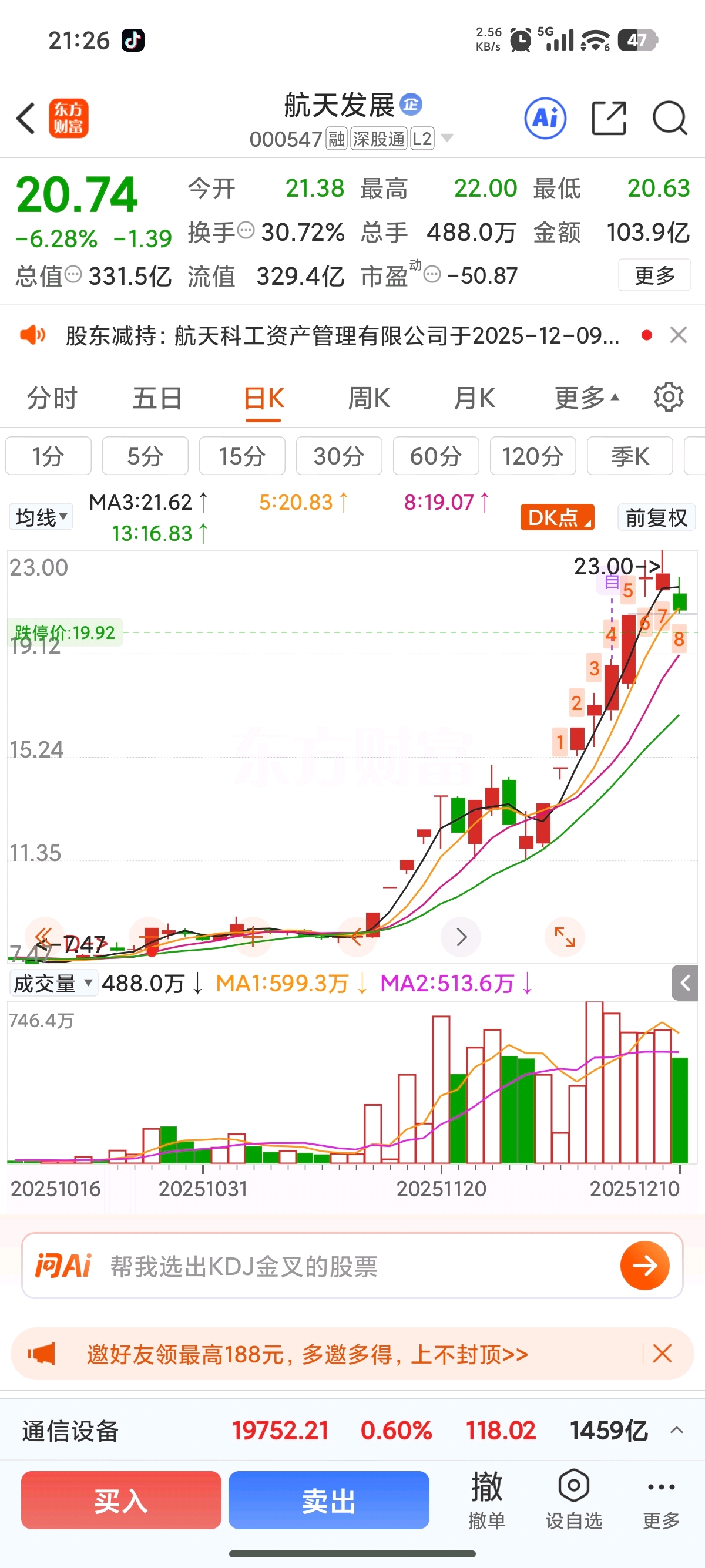Tap 卖出 to sell the stock

pyautogui.click(x=329, y=1500)
